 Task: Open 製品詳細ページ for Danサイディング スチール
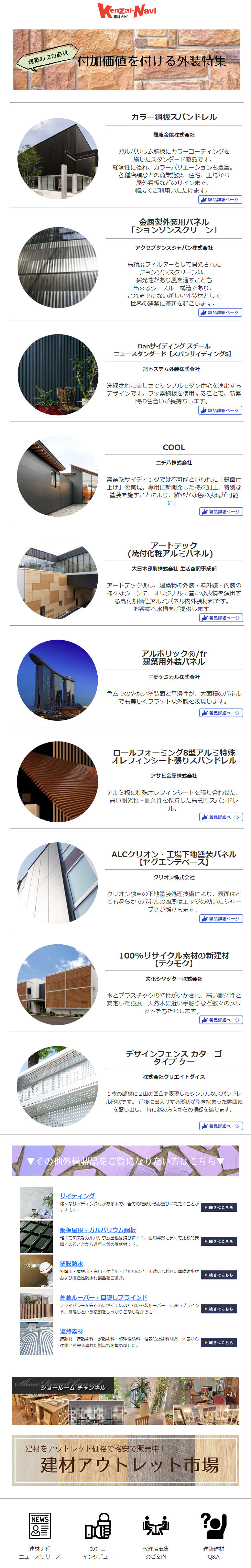[x=220, y=410]
